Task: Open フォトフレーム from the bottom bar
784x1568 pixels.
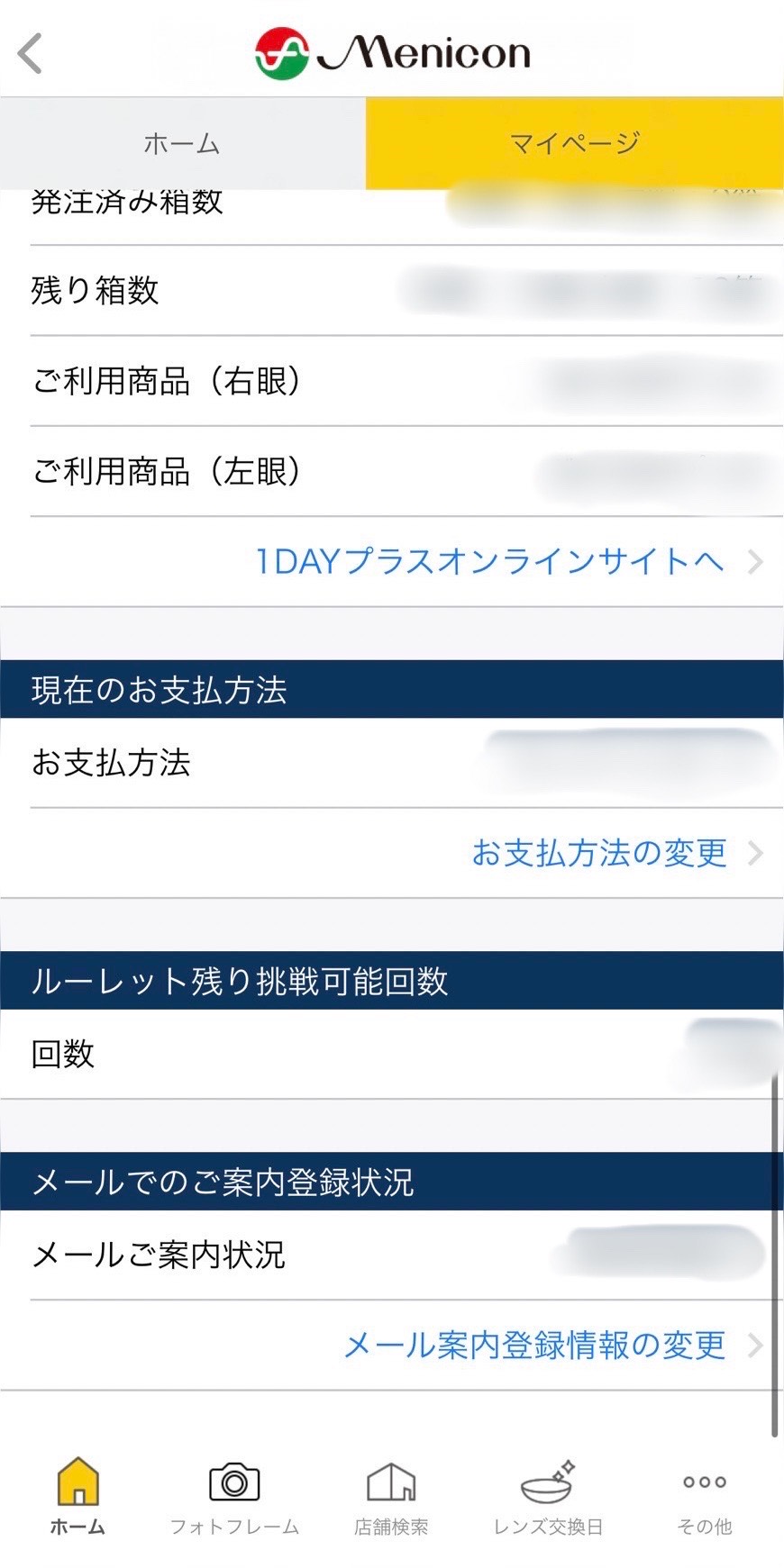Action: (234, 1499)
